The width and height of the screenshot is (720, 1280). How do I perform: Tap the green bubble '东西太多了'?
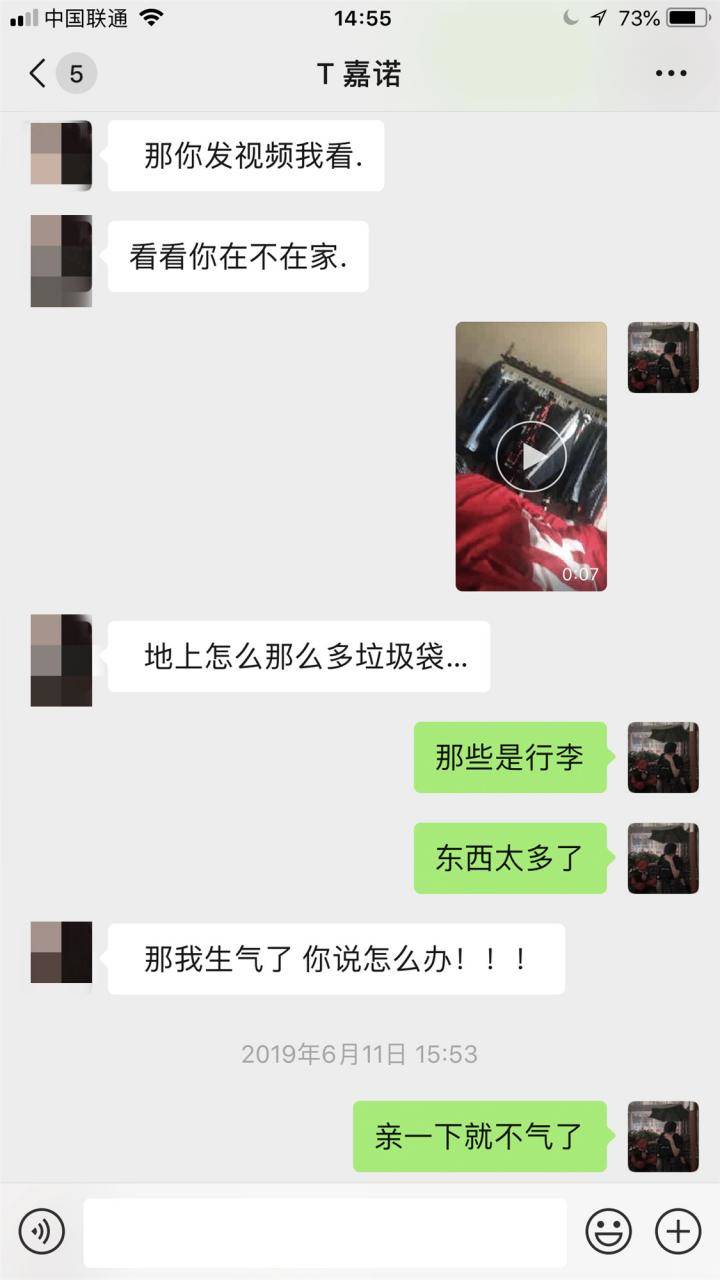click(510, 858)
